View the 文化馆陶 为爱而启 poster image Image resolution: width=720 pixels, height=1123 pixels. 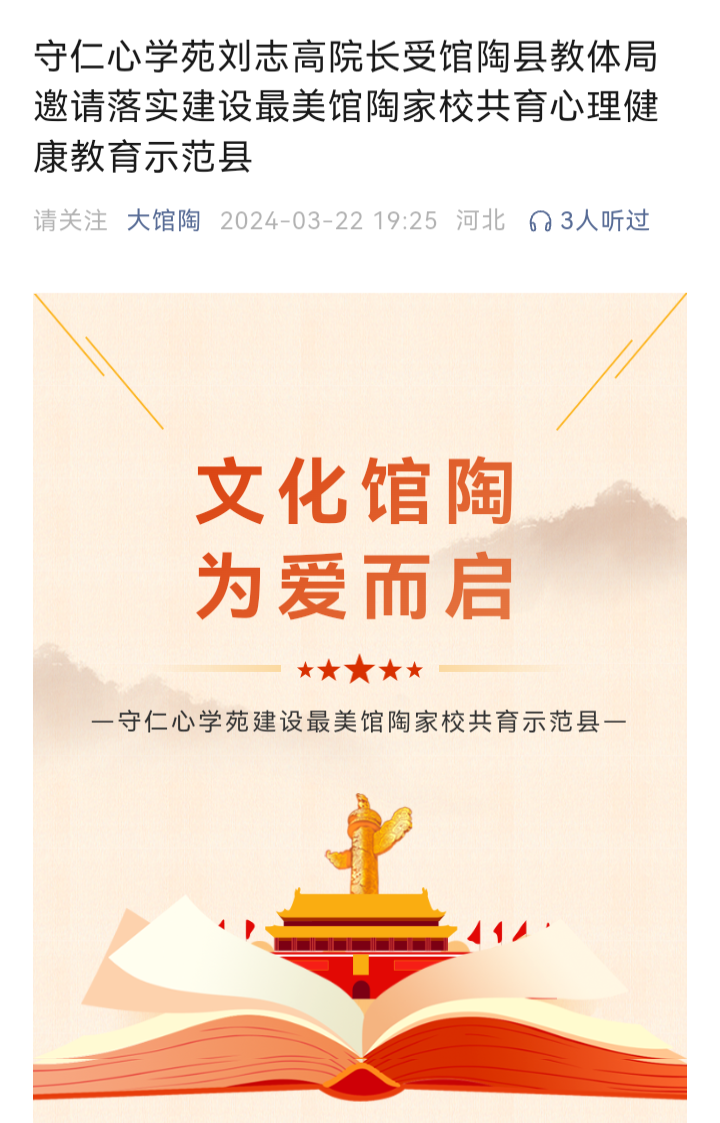360,700
